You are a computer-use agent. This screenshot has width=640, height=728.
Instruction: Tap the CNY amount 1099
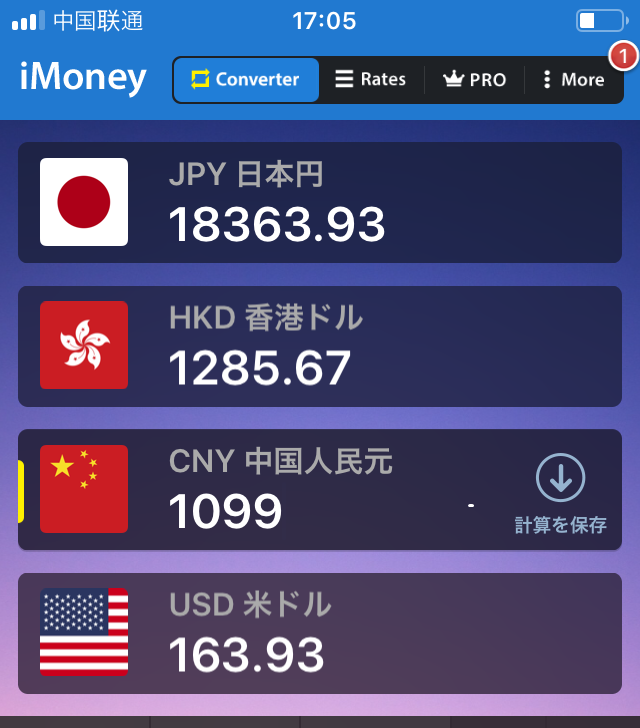226,512
